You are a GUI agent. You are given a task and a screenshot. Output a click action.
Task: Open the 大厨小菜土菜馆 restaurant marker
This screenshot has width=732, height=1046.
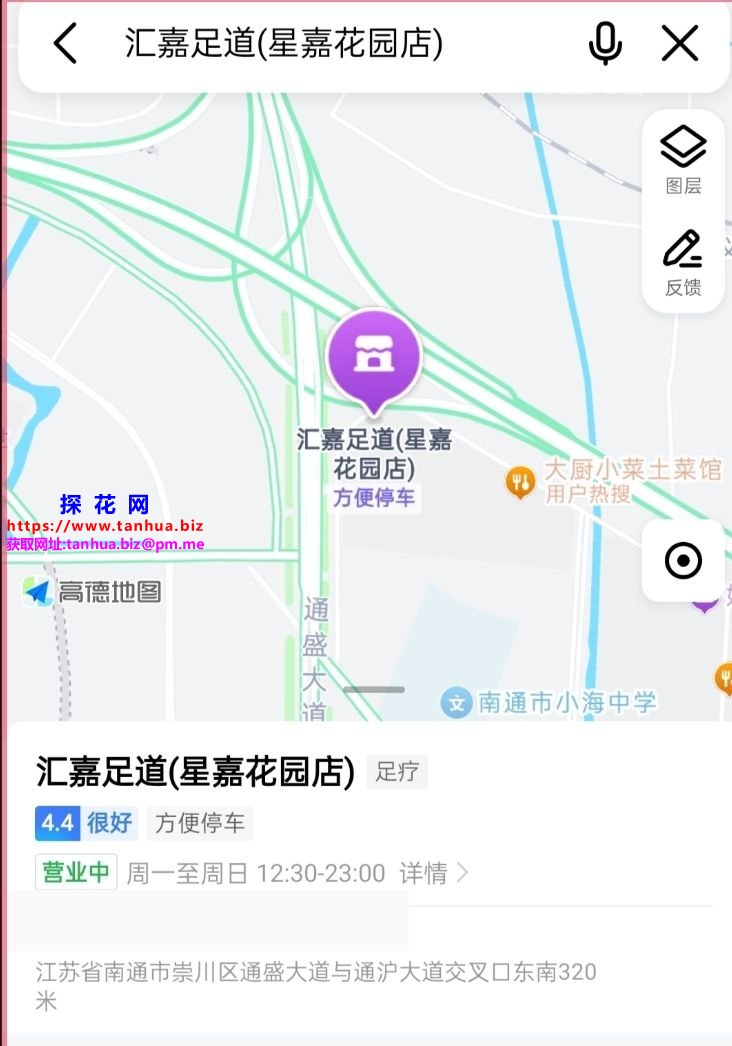pos(520,483)
